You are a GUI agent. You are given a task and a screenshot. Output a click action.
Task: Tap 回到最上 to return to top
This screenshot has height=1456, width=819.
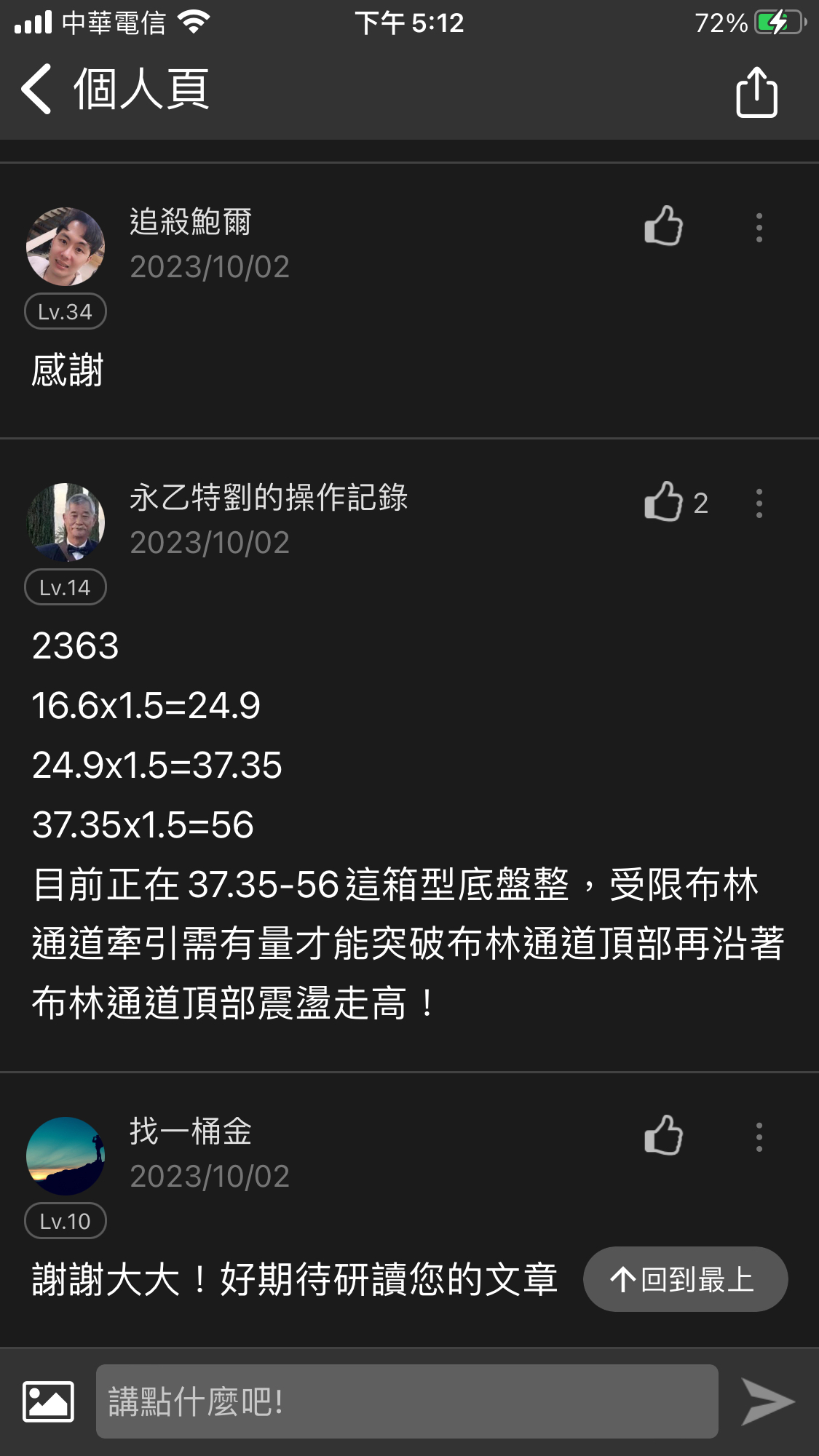[683, 1279]
